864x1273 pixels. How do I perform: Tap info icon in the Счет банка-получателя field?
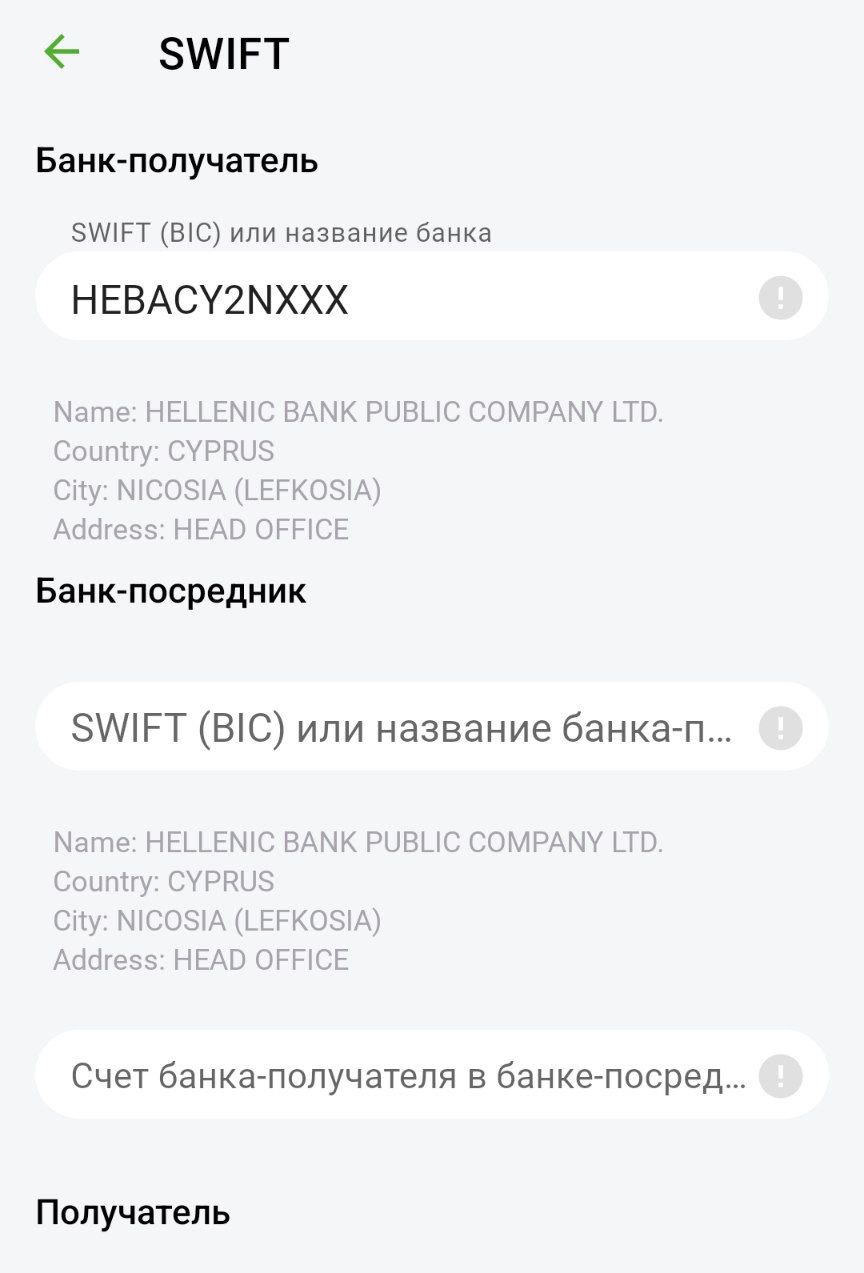pyautogui.click(x=780, y=1076)
